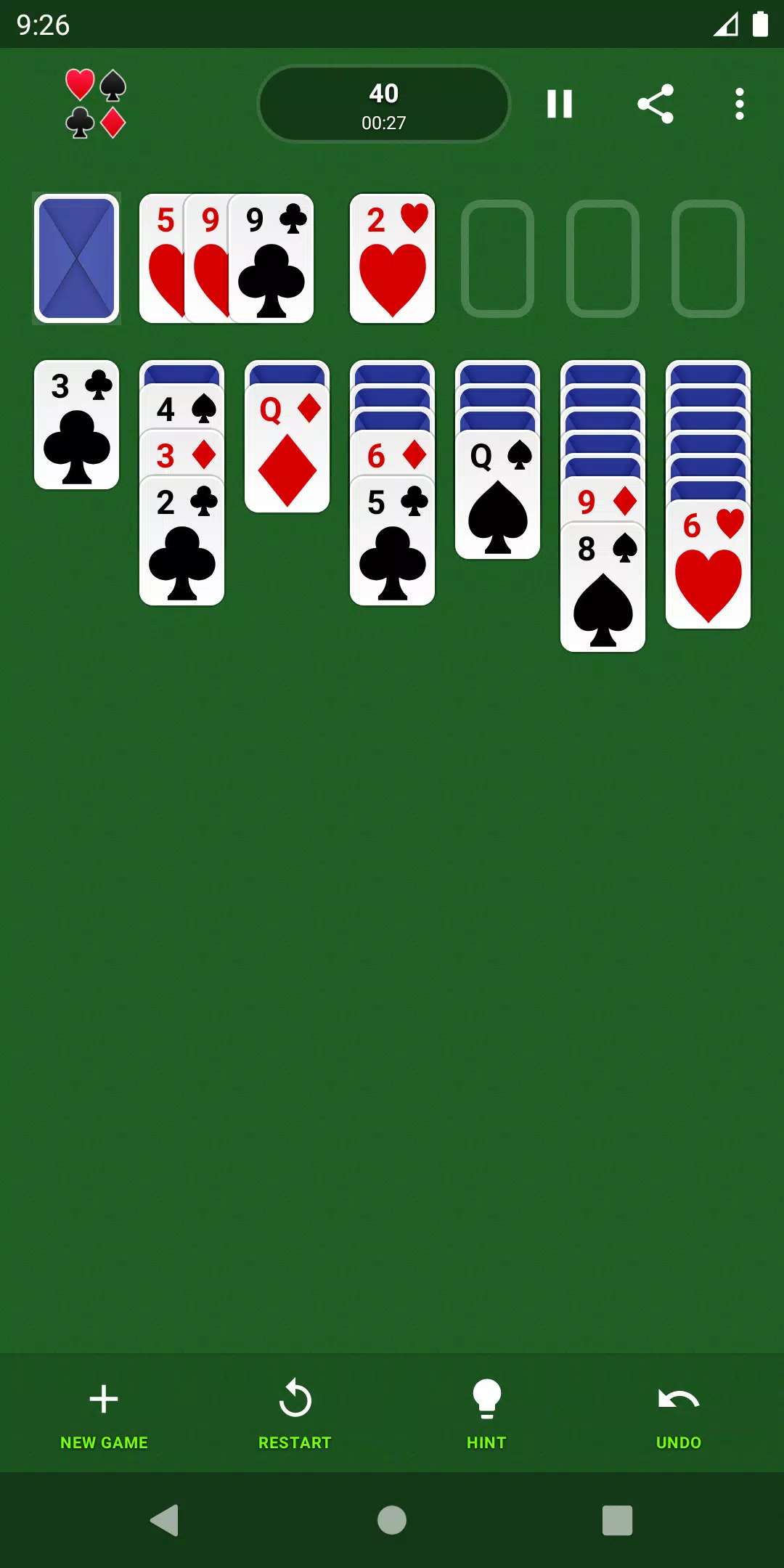Draw cards from the stock pile

[76, 258]
